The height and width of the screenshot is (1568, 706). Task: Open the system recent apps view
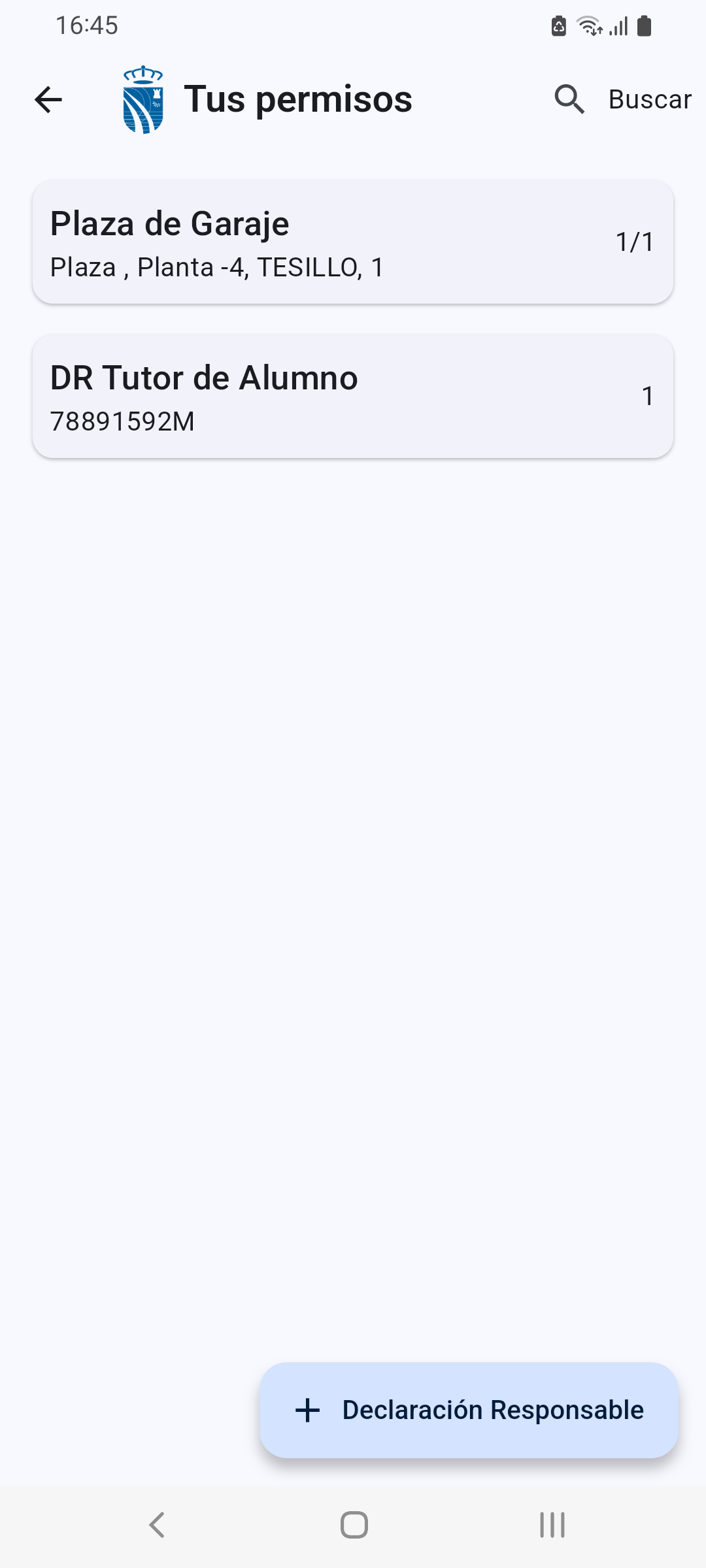(x=552, y=1525)
